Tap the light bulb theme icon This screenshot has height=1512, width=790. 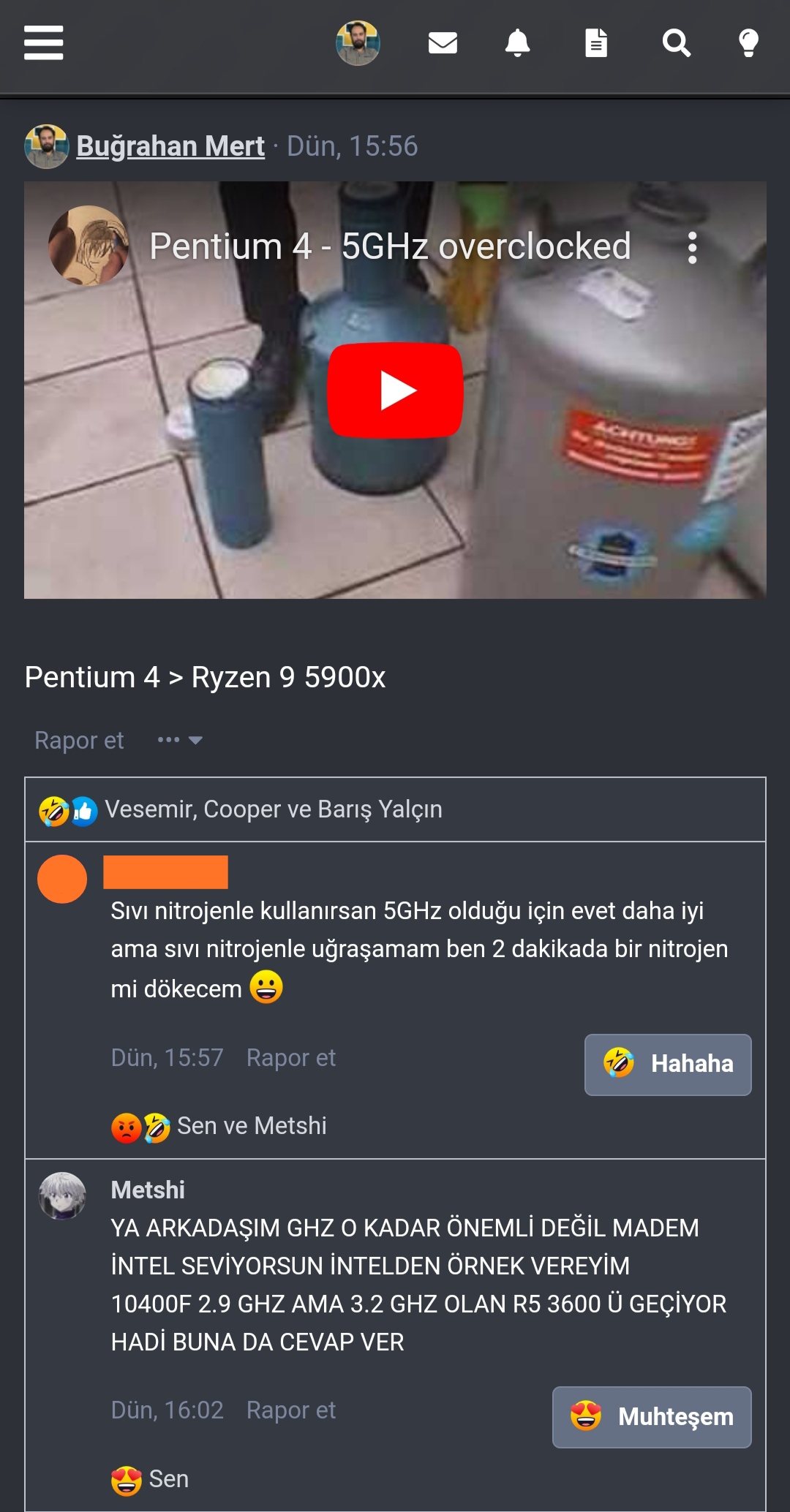[748, 43]
